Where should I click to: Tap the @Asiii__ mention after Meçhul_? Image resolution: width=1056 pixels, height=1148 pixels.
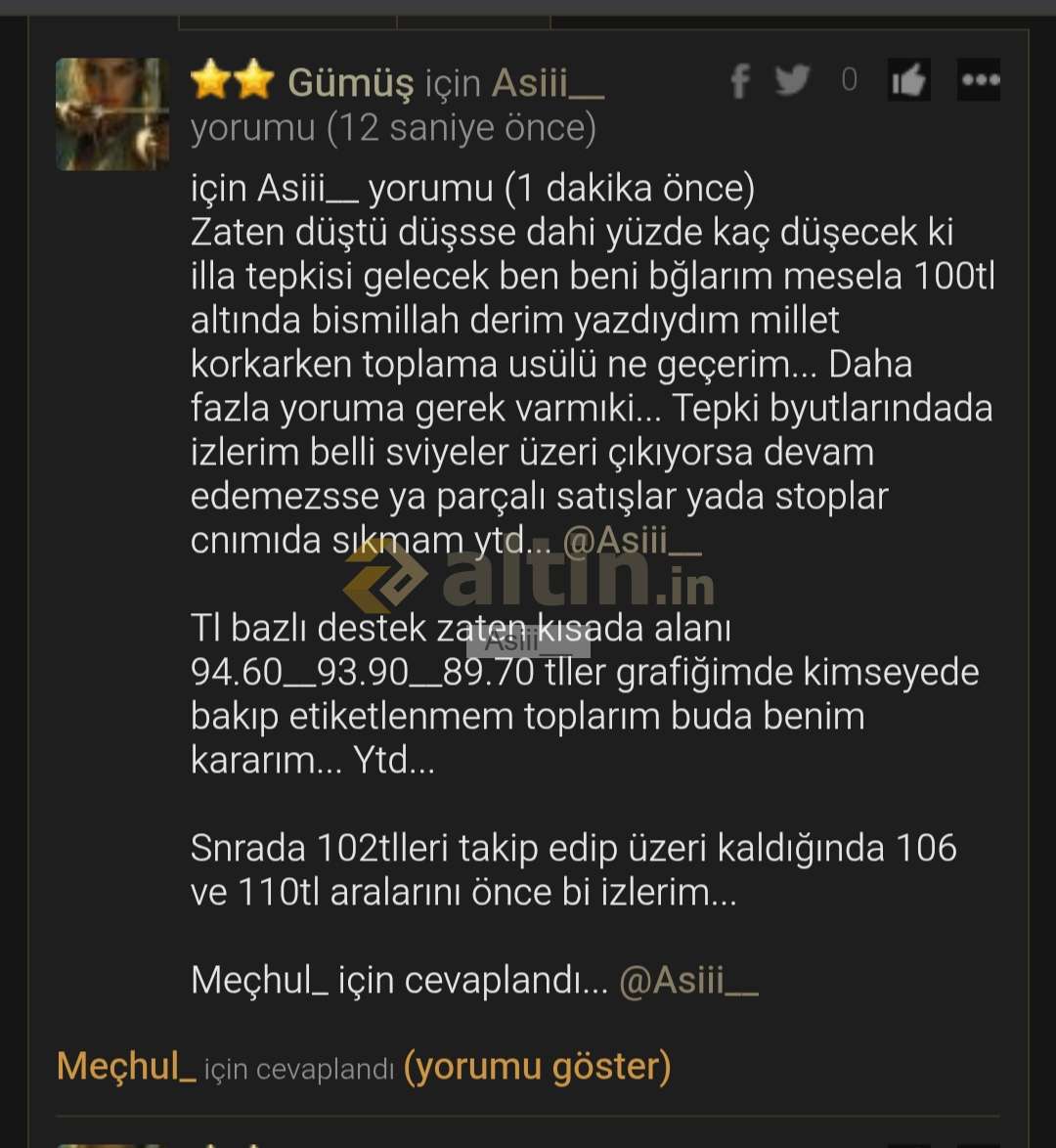click(688, 980)
